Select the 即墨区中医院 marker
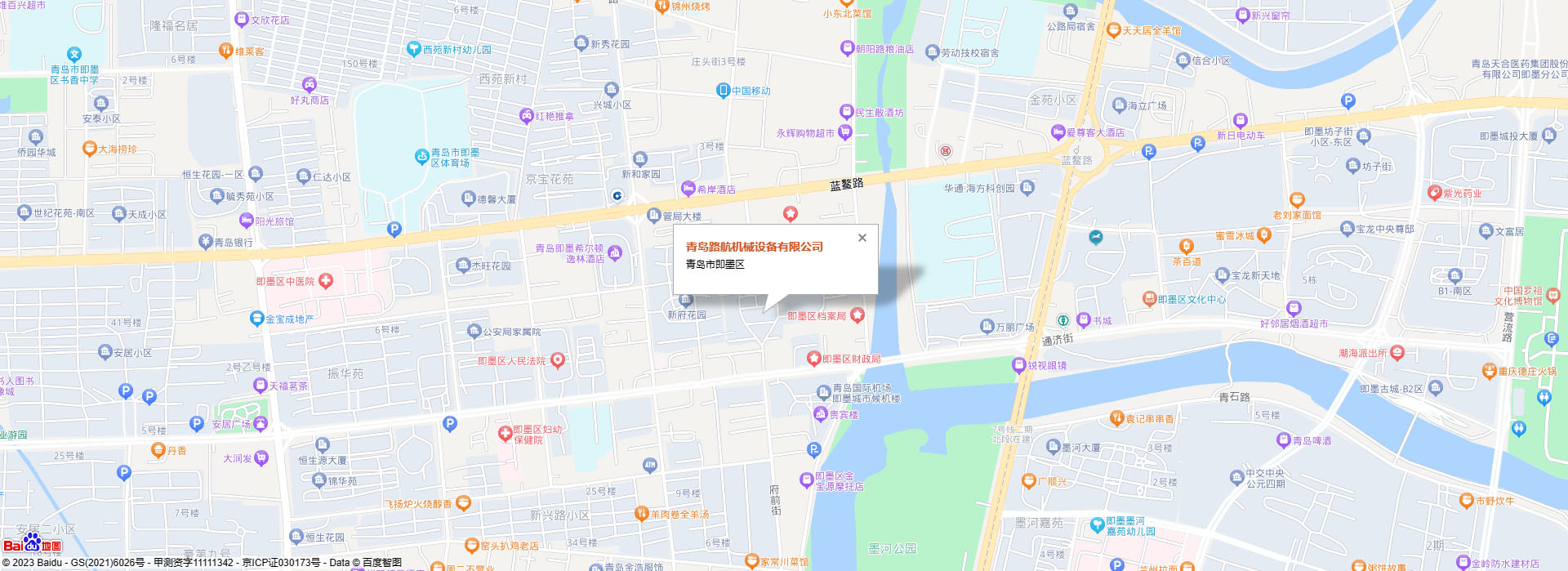The image size is (1568, 571). [x=326, y=281]
